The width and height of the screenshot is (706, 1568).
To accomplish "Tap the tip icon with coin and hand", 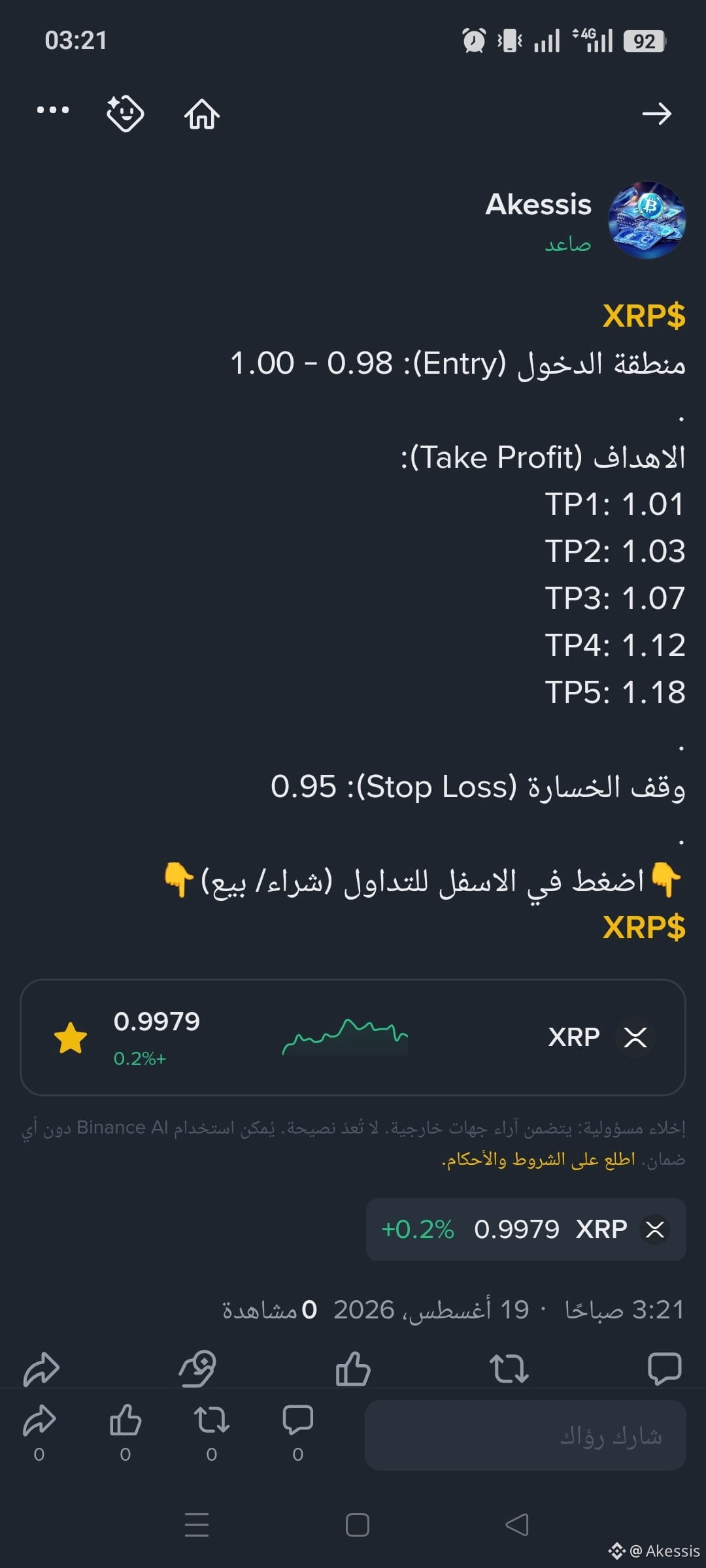I will point(197,1368).
